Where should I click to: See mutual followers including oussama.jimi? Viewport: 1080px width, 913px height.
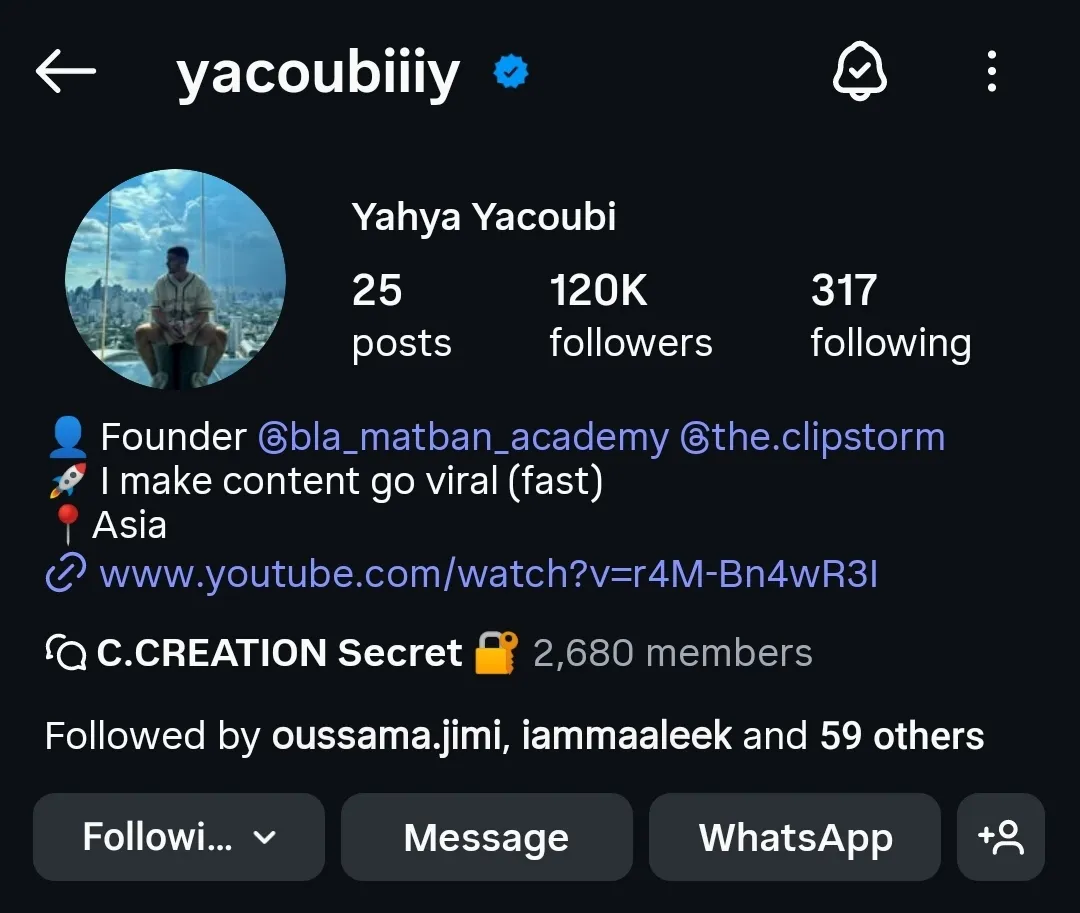coord(514,736)
